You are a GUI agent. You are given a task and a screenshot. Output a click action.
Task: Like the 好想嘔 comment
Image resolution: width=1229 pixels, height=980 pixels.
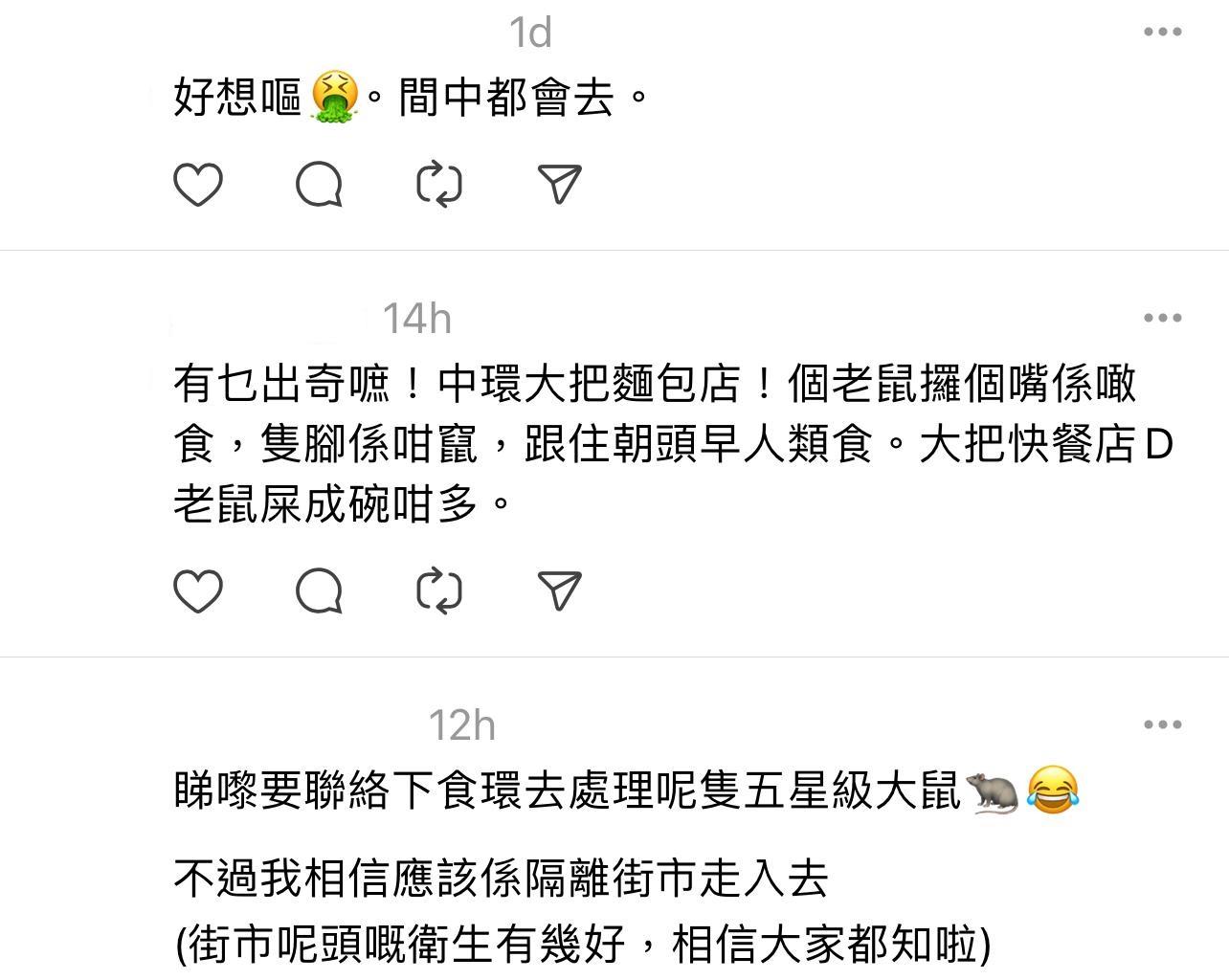(198, 185)
